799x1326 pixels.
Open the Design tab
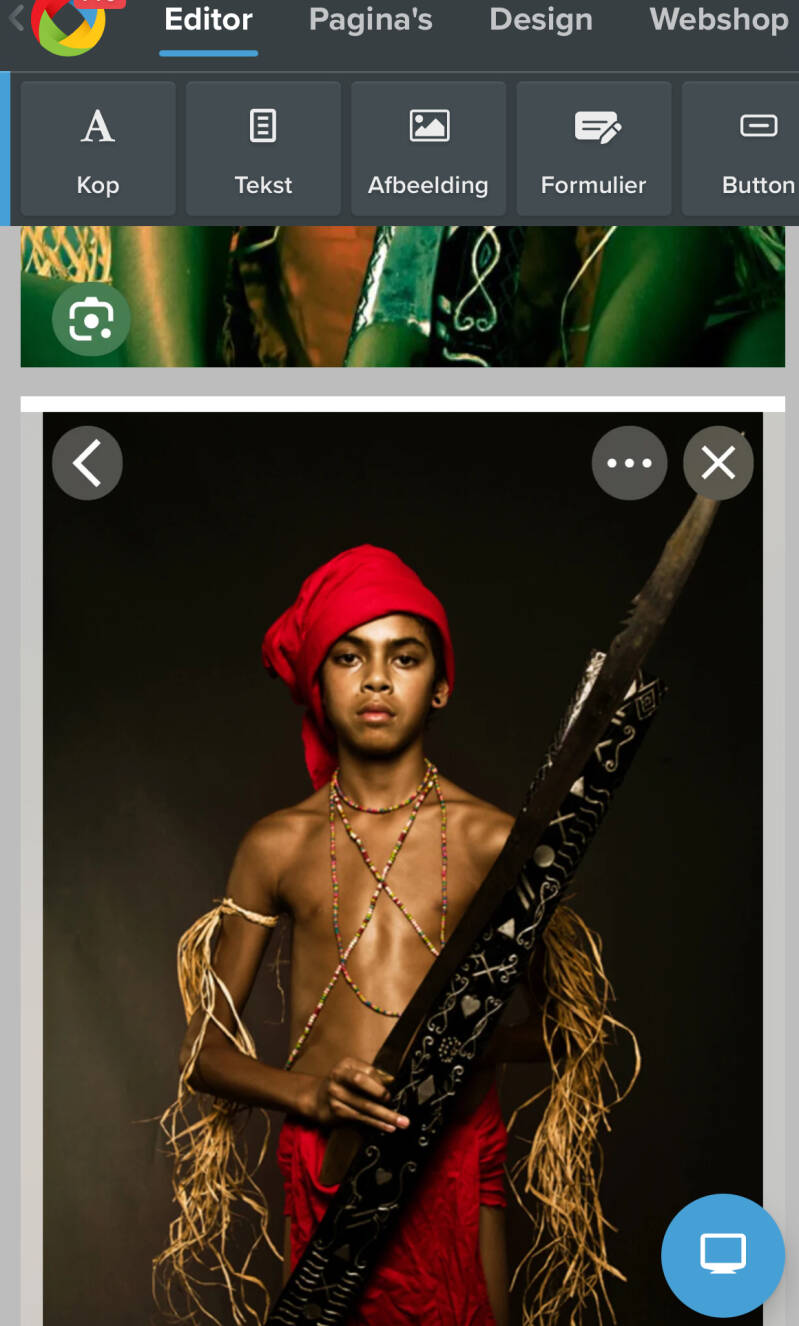pyautogui.click(x=540, y=20)
